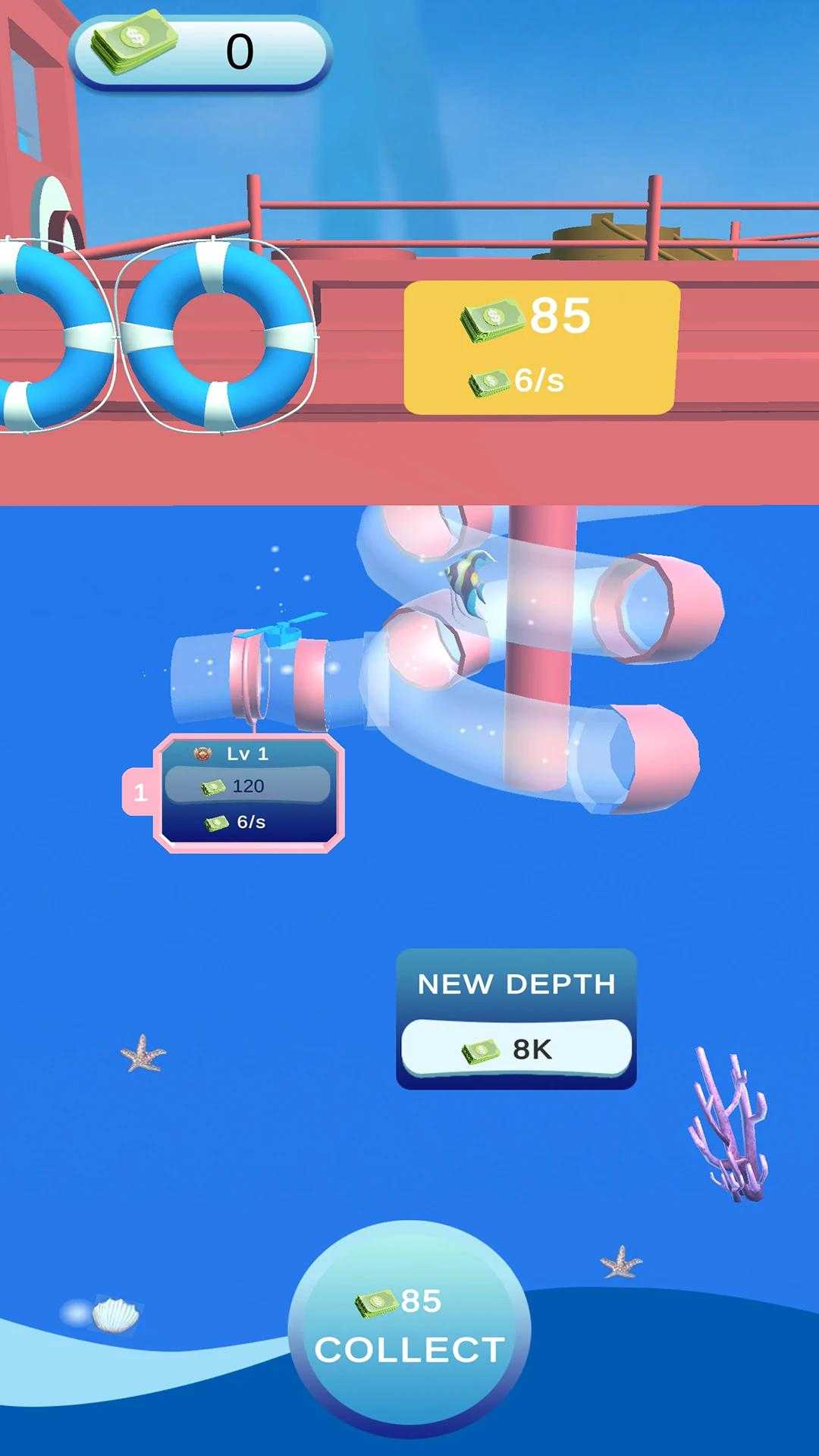Upgrade the Lv 1 tube for 120
The height and width of the screenshot is (1456, 819).
pyautogui.click(x=248, y=786)
